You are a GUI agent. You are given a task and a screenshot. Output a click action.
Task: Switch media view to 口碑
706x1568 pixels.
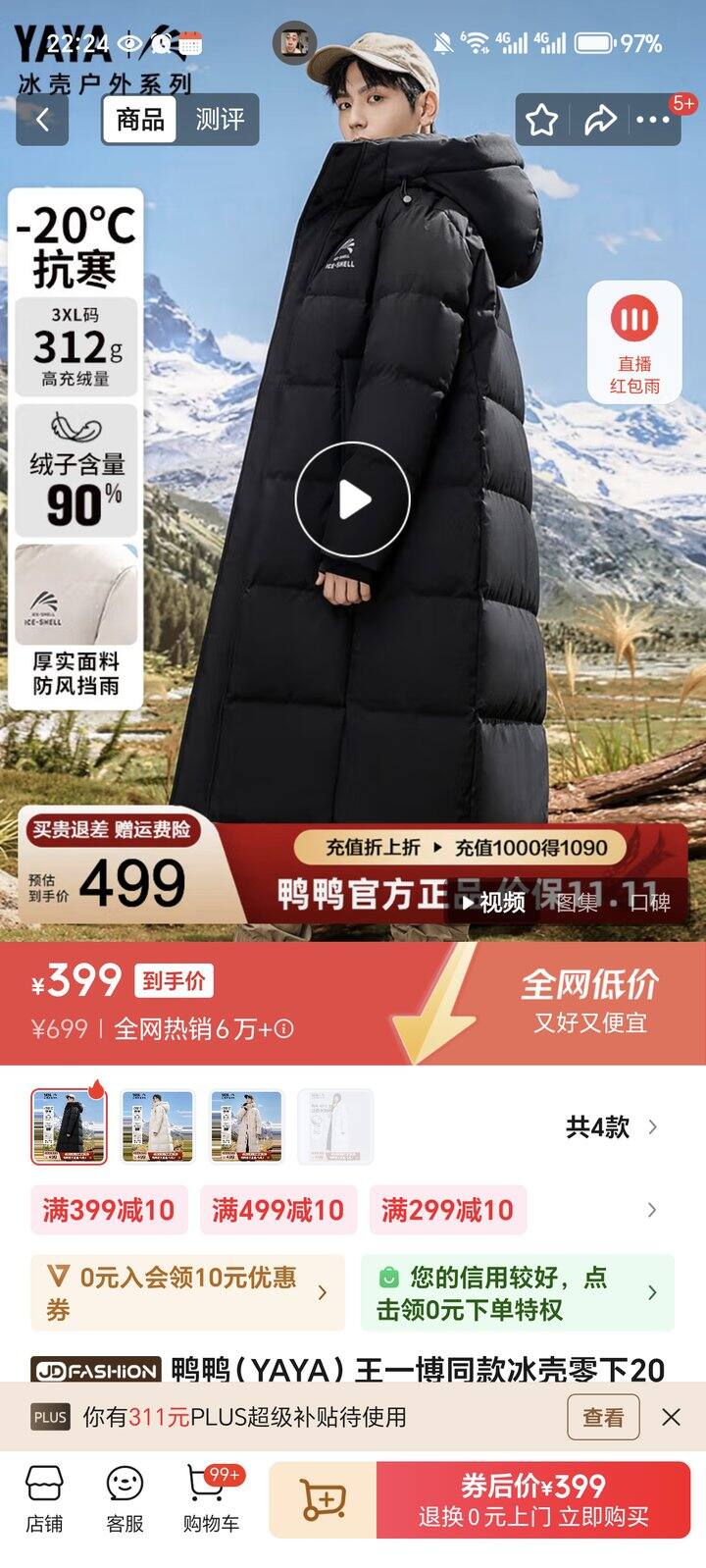coord(649,902)
